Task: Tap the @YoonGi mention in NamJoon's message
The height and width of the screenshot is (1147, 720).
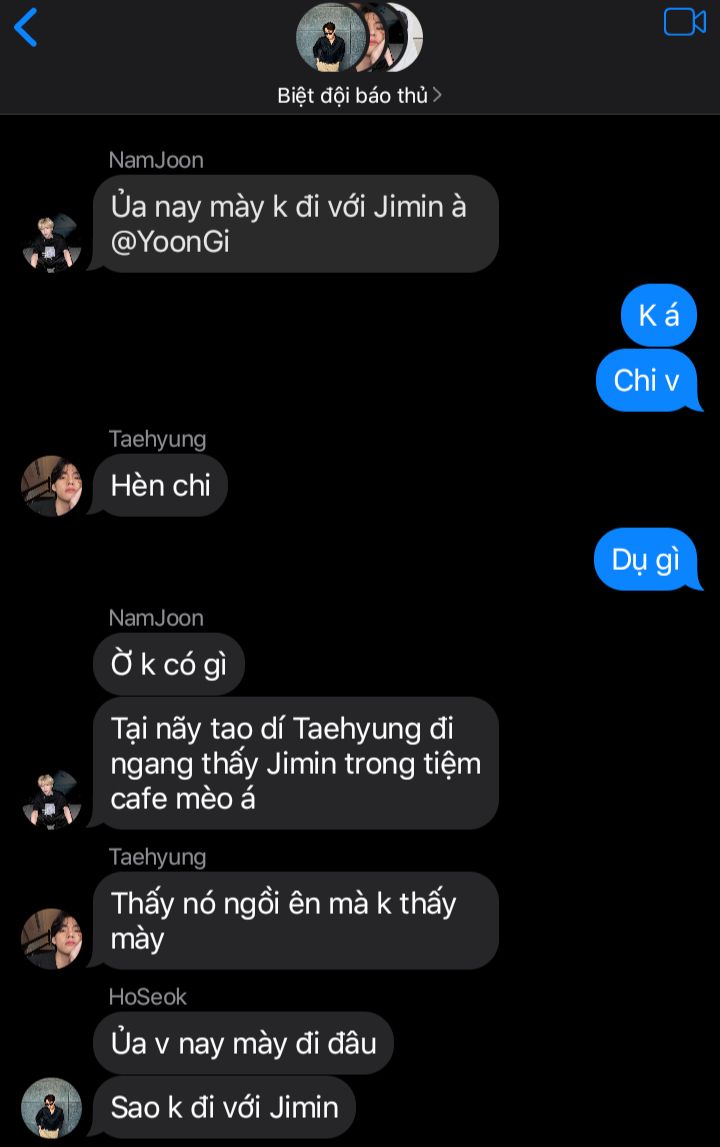Action: pos(170,242)
